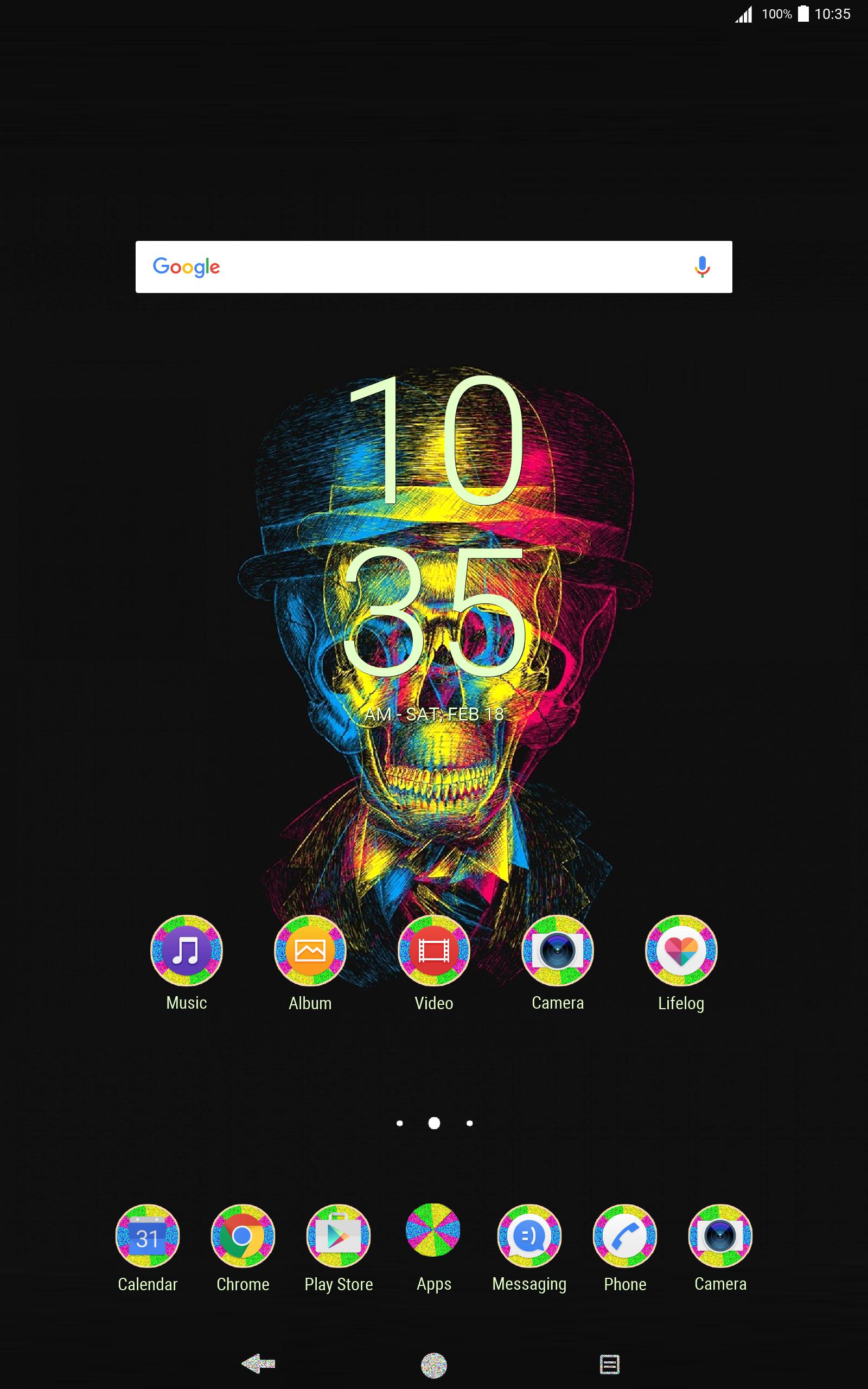Launch the Lifelog app
Screen dimensions: 868x1389
(x=681, y=951)
